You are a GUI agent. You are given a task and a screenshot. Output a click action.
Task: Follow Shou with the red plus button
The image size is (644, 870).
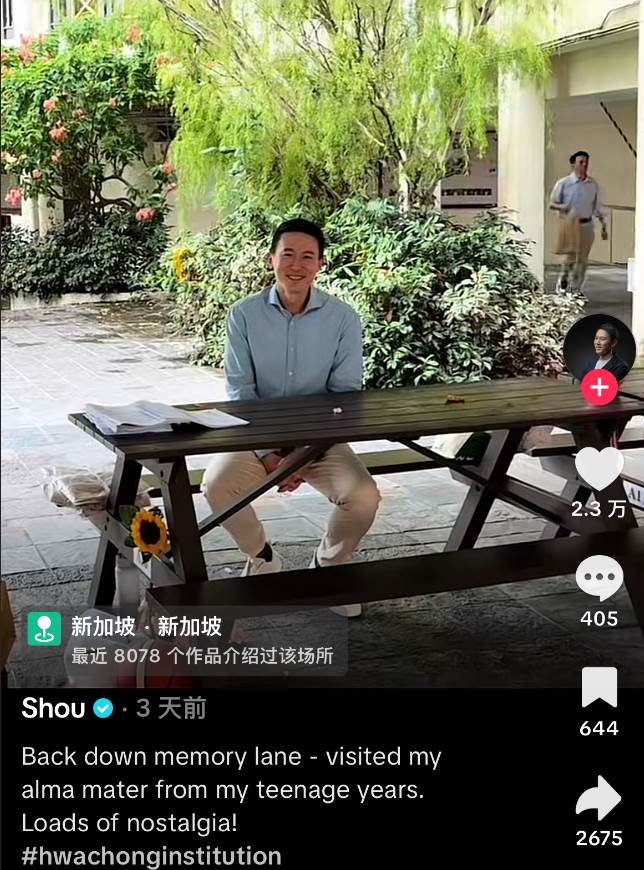(x=599, y=387)
